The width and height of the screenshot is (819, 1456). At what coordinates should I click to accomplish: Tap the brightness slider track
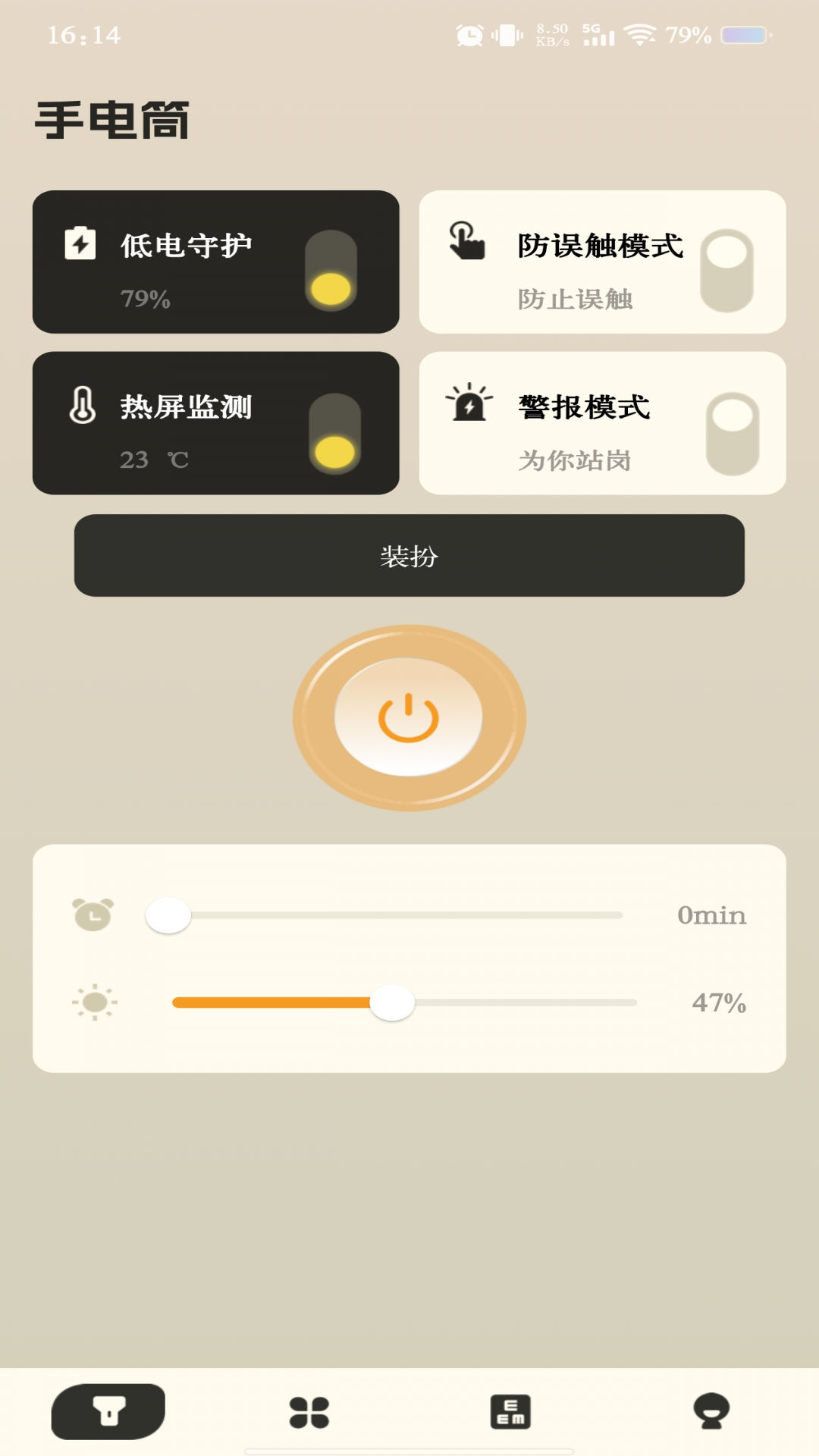pyautogui.click(x=404, y=1003)
